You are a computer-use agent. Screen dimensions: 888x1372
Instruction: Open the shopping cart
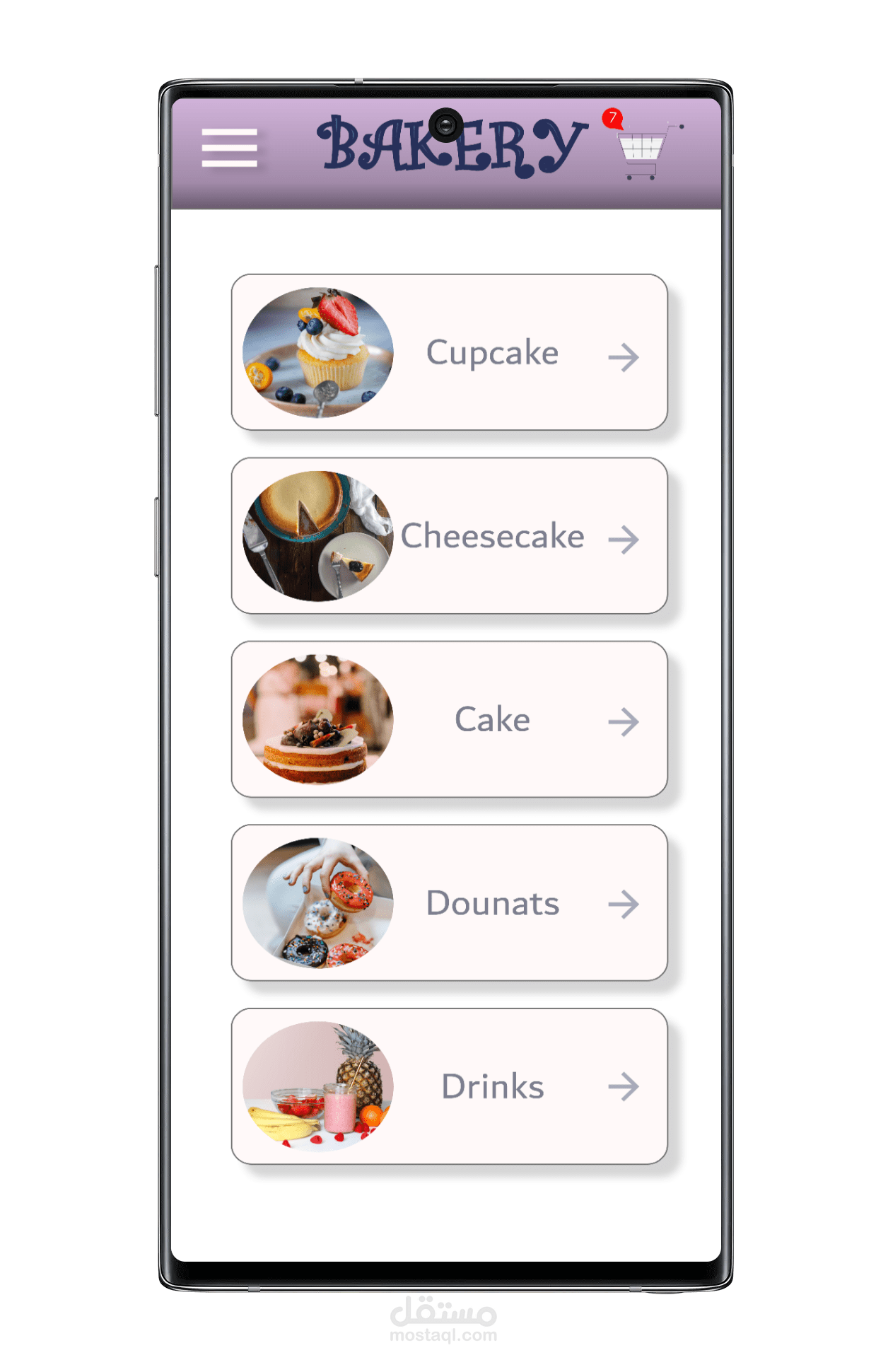pyautogui.click(x=642, y=150)
